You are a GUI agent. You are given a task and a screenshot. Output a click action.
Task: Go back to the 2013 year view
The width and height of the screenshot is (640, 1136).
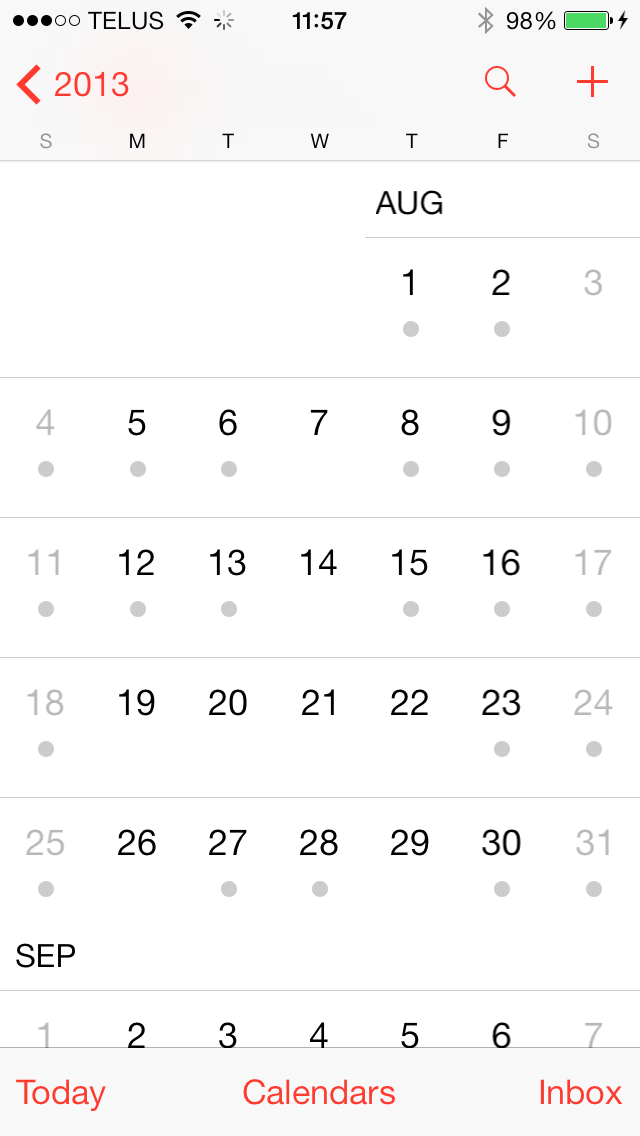point(74,85)
